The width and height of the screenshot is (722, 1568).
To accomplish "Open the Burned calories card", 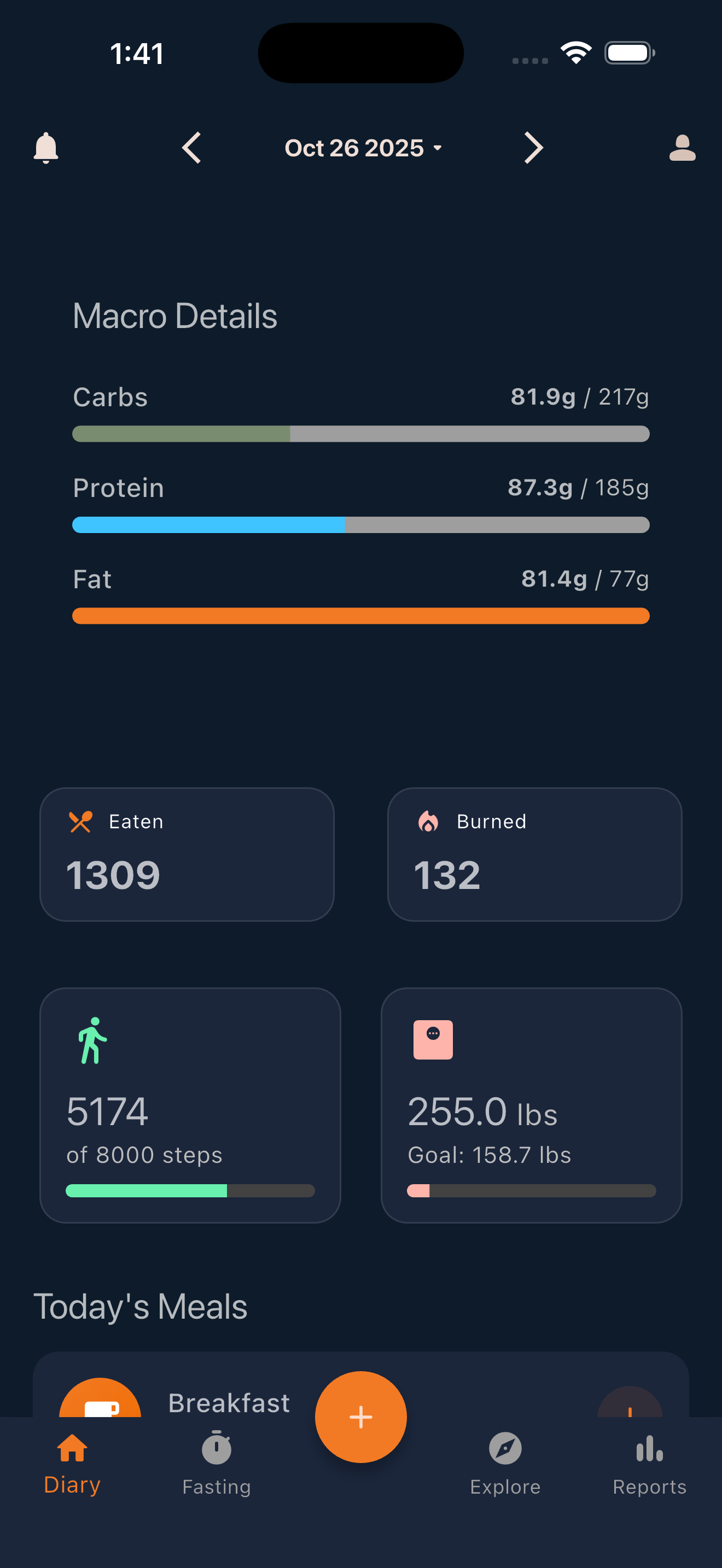I will coord(534,854).
